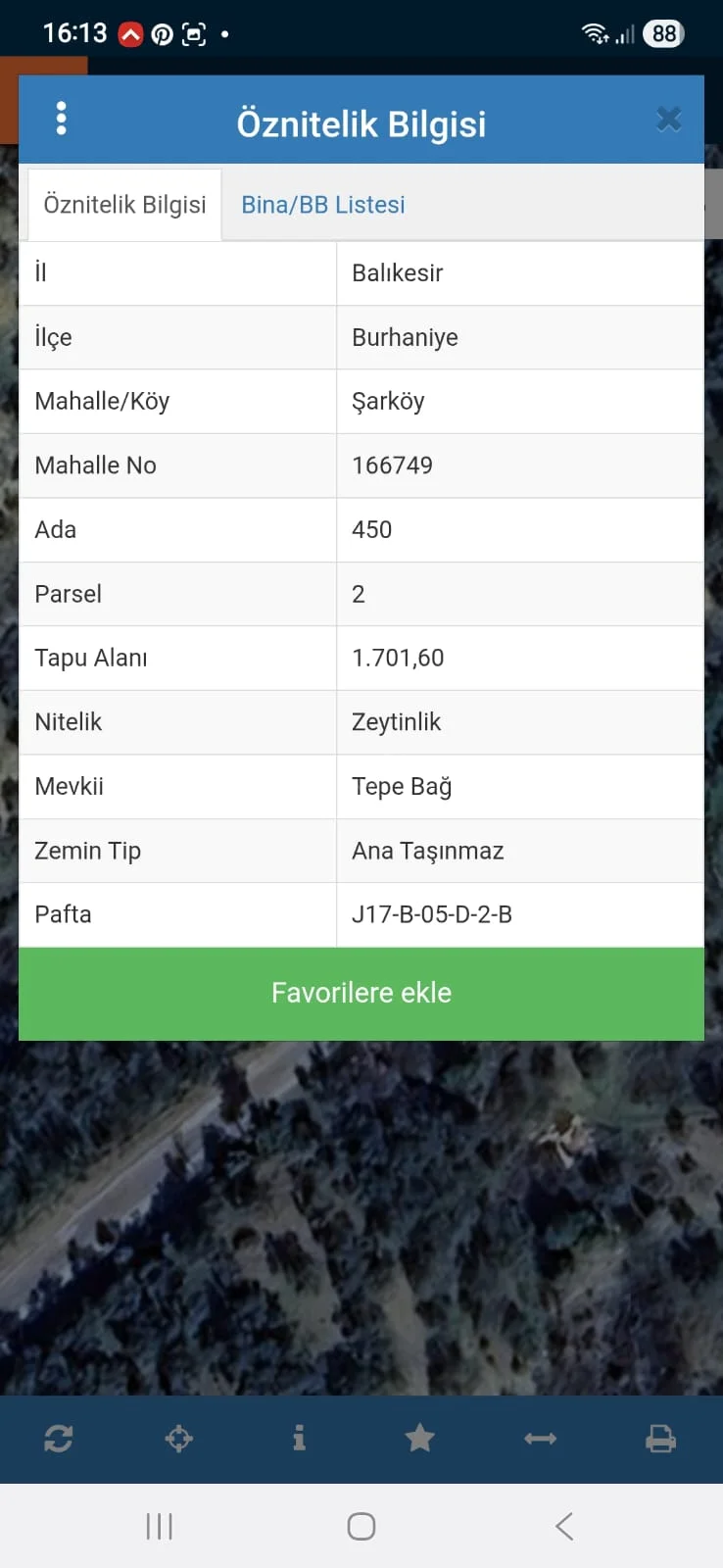723x1568 pixels.
Task: Switch to the Bina/BB Listesi tab
Action: pyautogui.click(x=323, y=205)
